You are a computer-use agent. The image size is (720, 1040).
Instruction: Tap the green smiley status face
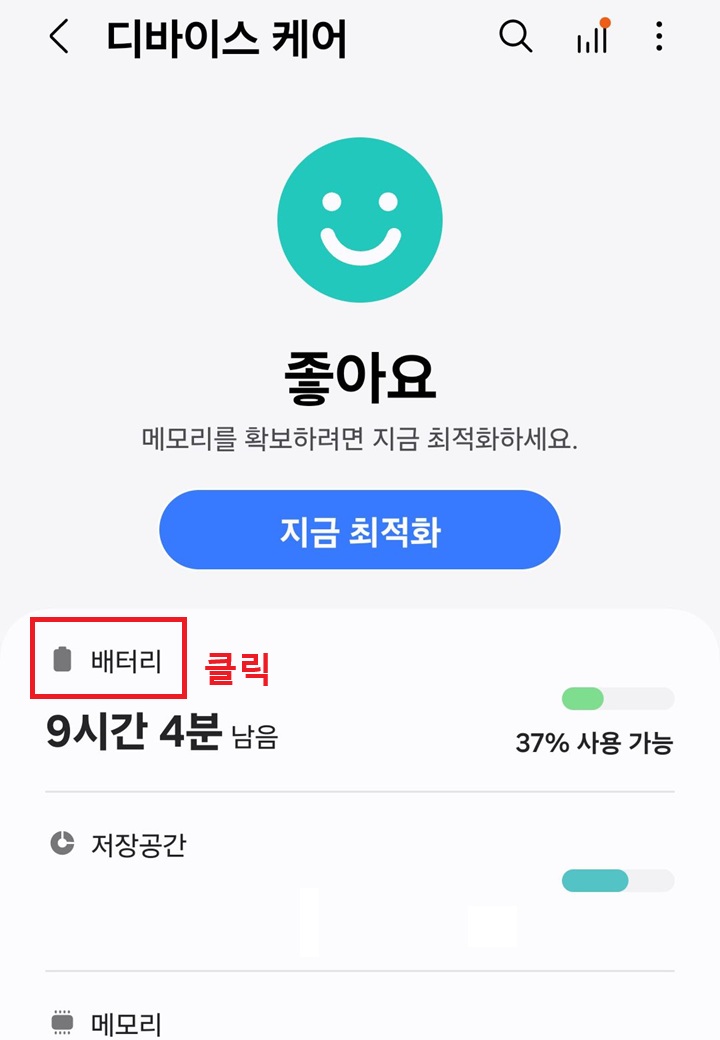pyautogui.click(x=360, y=218)
